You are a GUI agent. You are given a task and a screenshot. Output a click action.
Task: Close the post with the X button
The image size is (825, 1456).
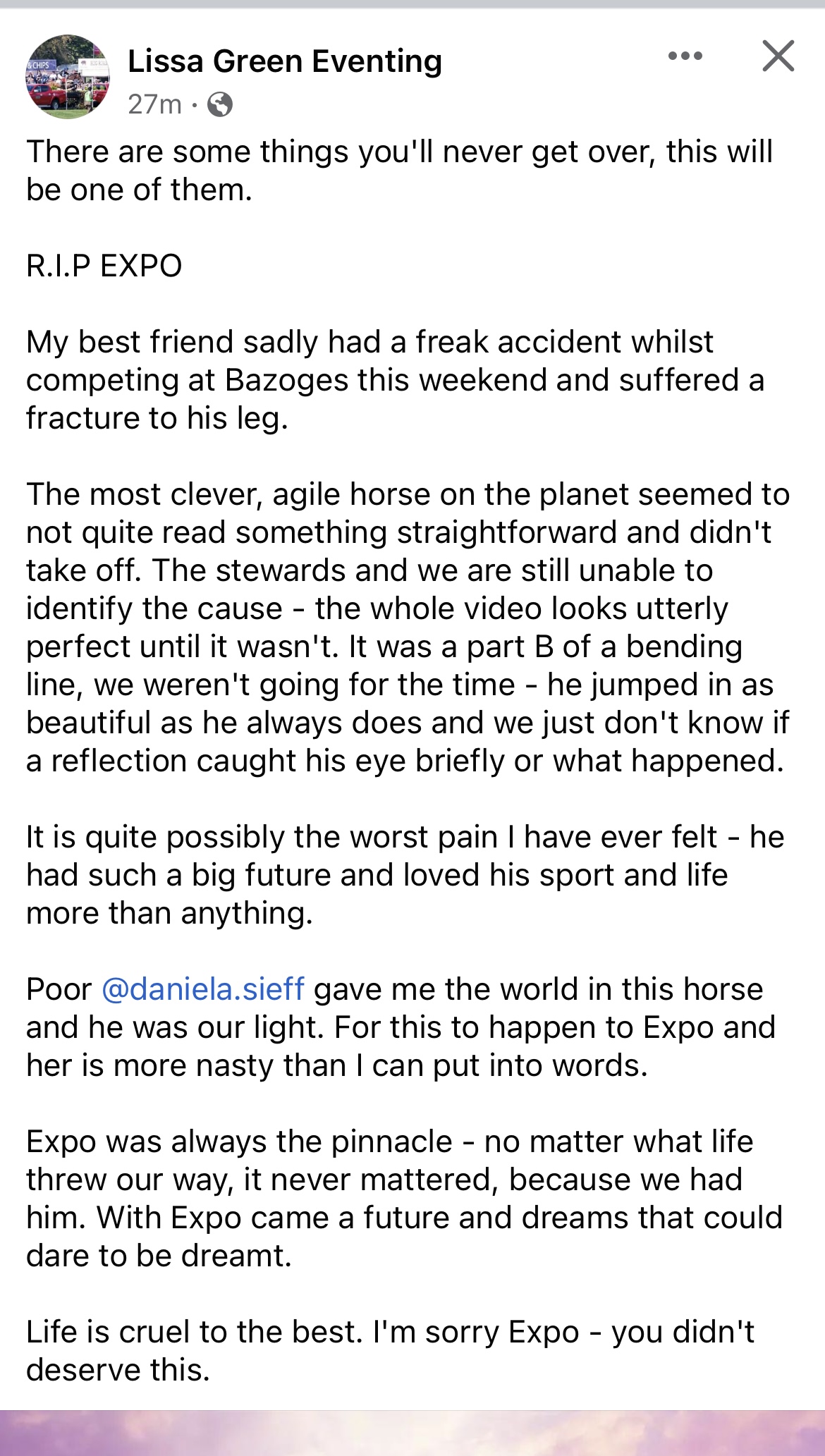pos(778,56)
